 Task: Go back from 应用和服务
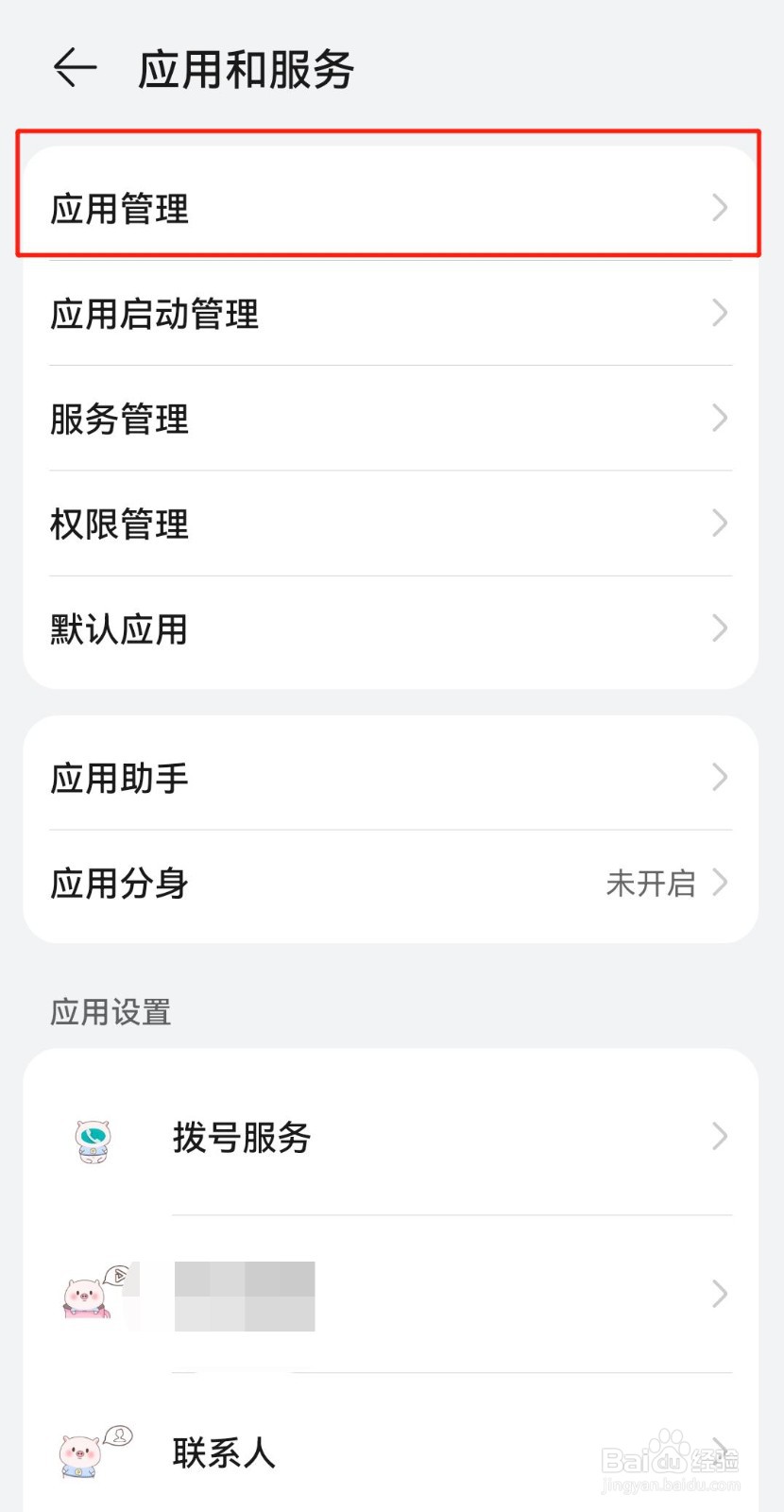tap(76, 68)
